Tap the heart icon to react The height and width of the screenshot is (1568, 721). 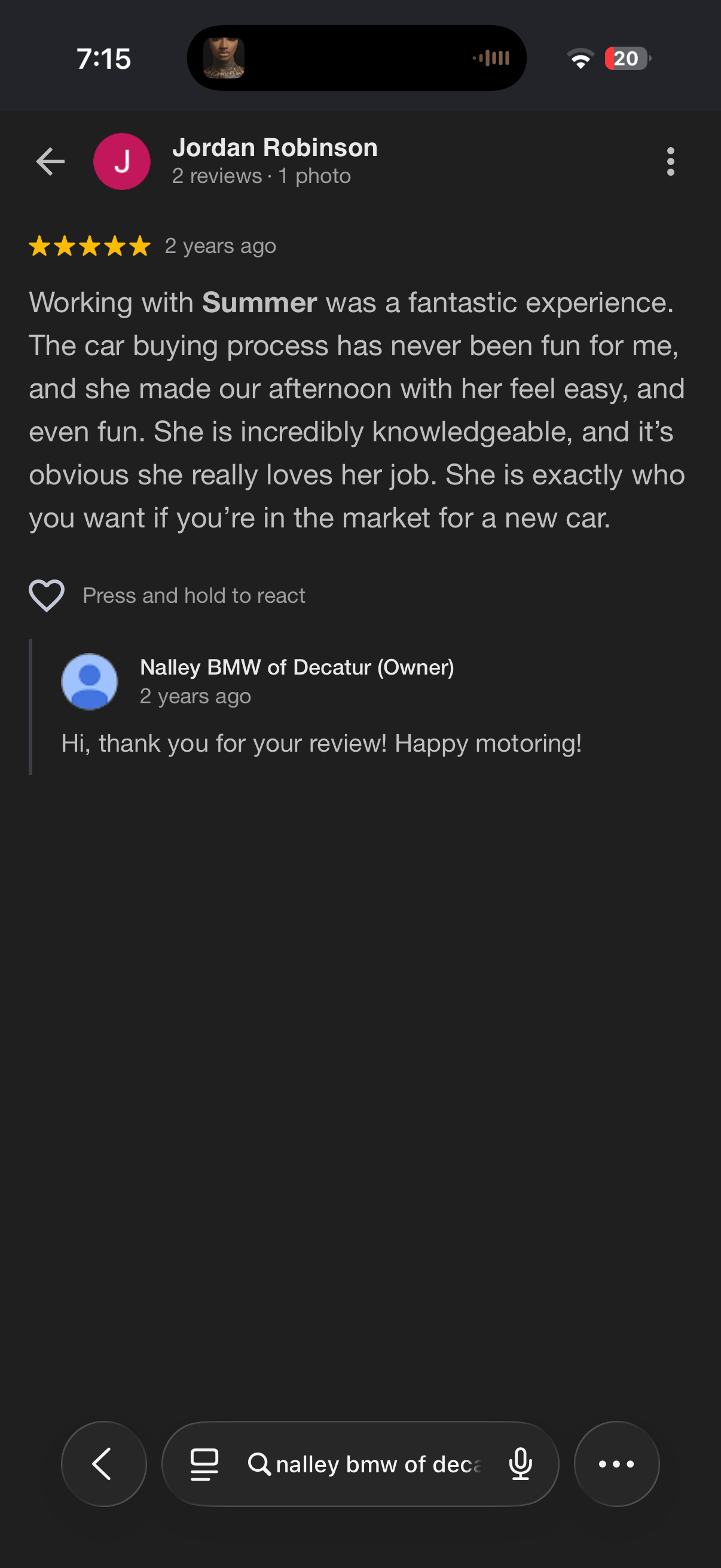click(x=47, y=595)
